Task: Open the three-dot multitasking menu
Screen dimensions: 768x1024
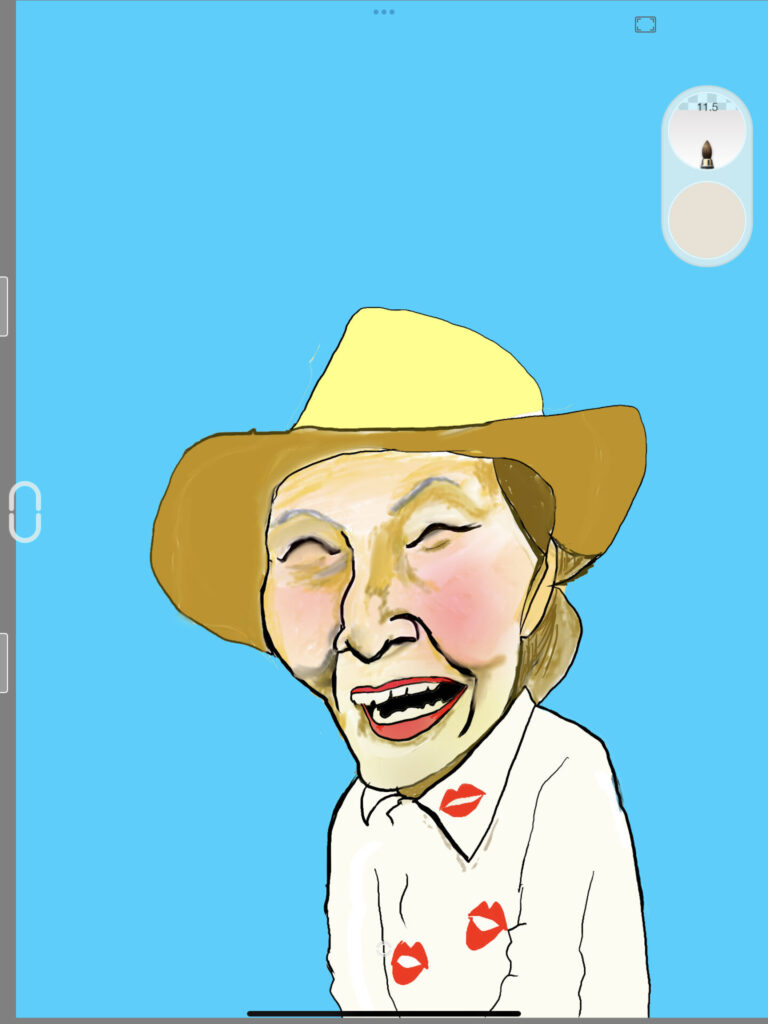Action: click(384, 12)
